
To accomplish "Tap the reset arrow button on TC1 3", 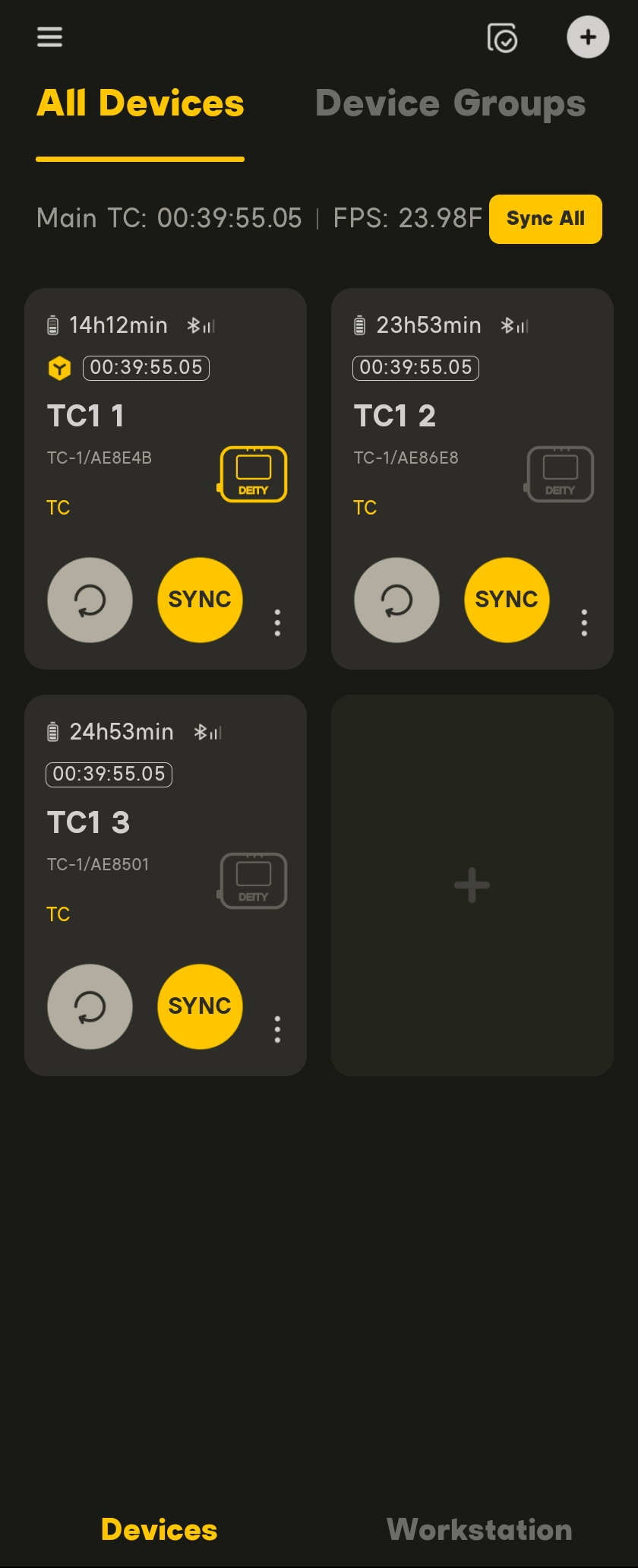I will pos(90,1006).
